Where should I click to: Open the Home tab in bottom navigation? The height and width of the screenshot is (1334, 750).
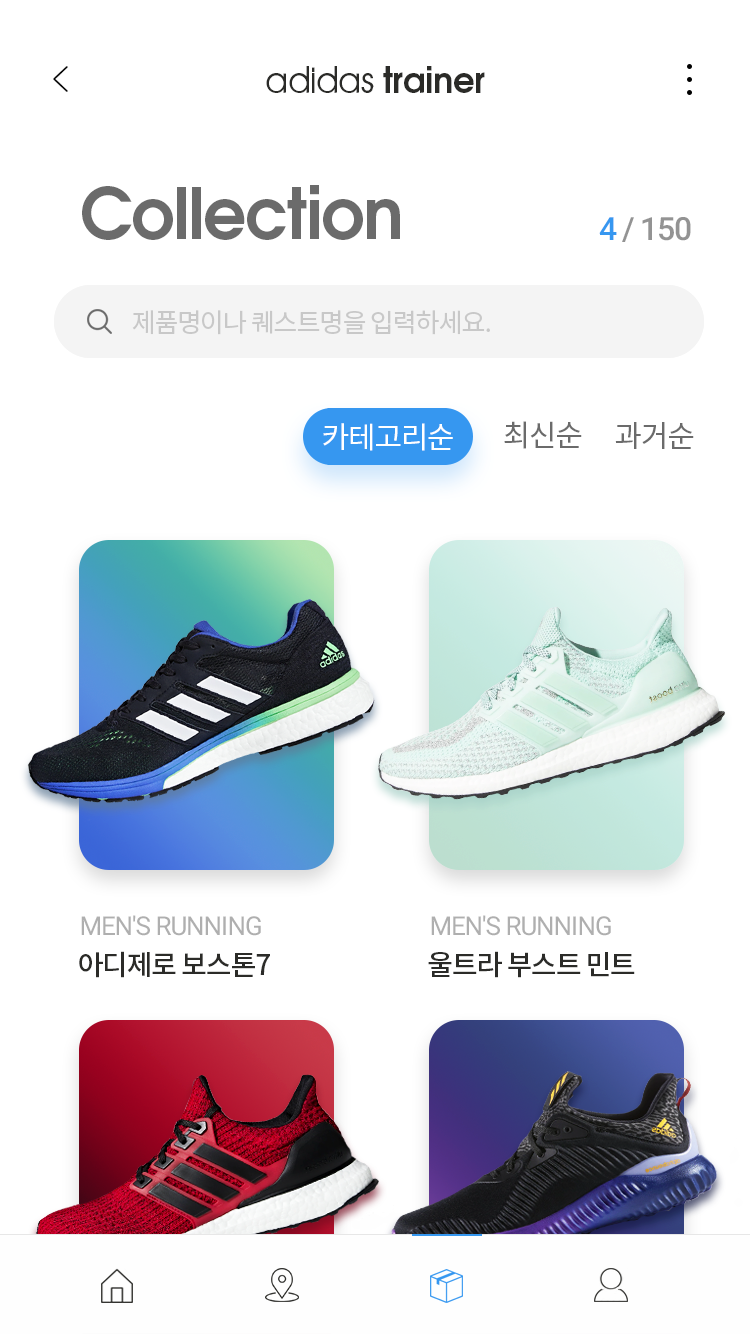pos(115,1287)
